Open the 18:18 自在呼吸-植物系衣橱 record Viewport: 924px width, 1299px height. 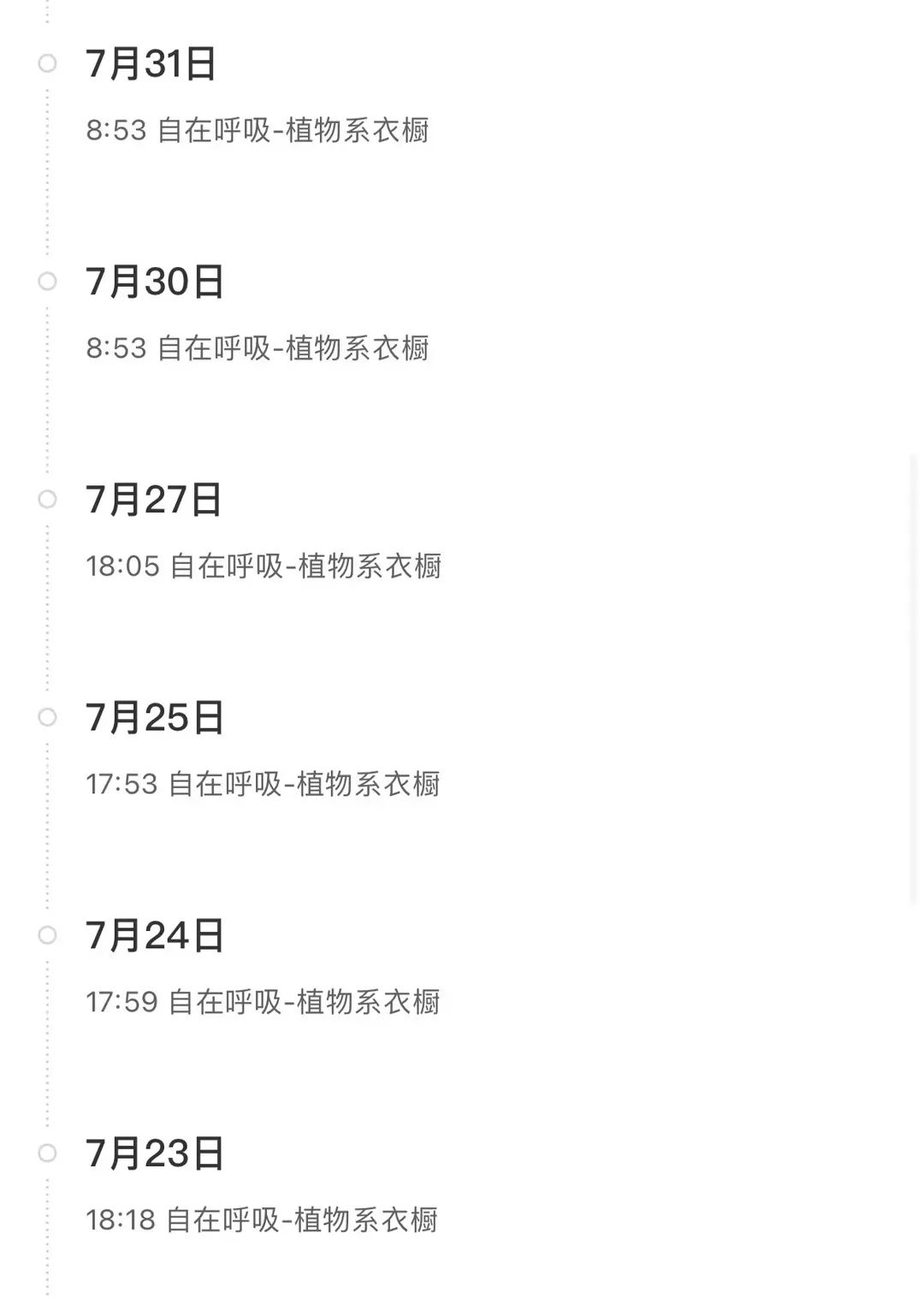point(261,1220)
